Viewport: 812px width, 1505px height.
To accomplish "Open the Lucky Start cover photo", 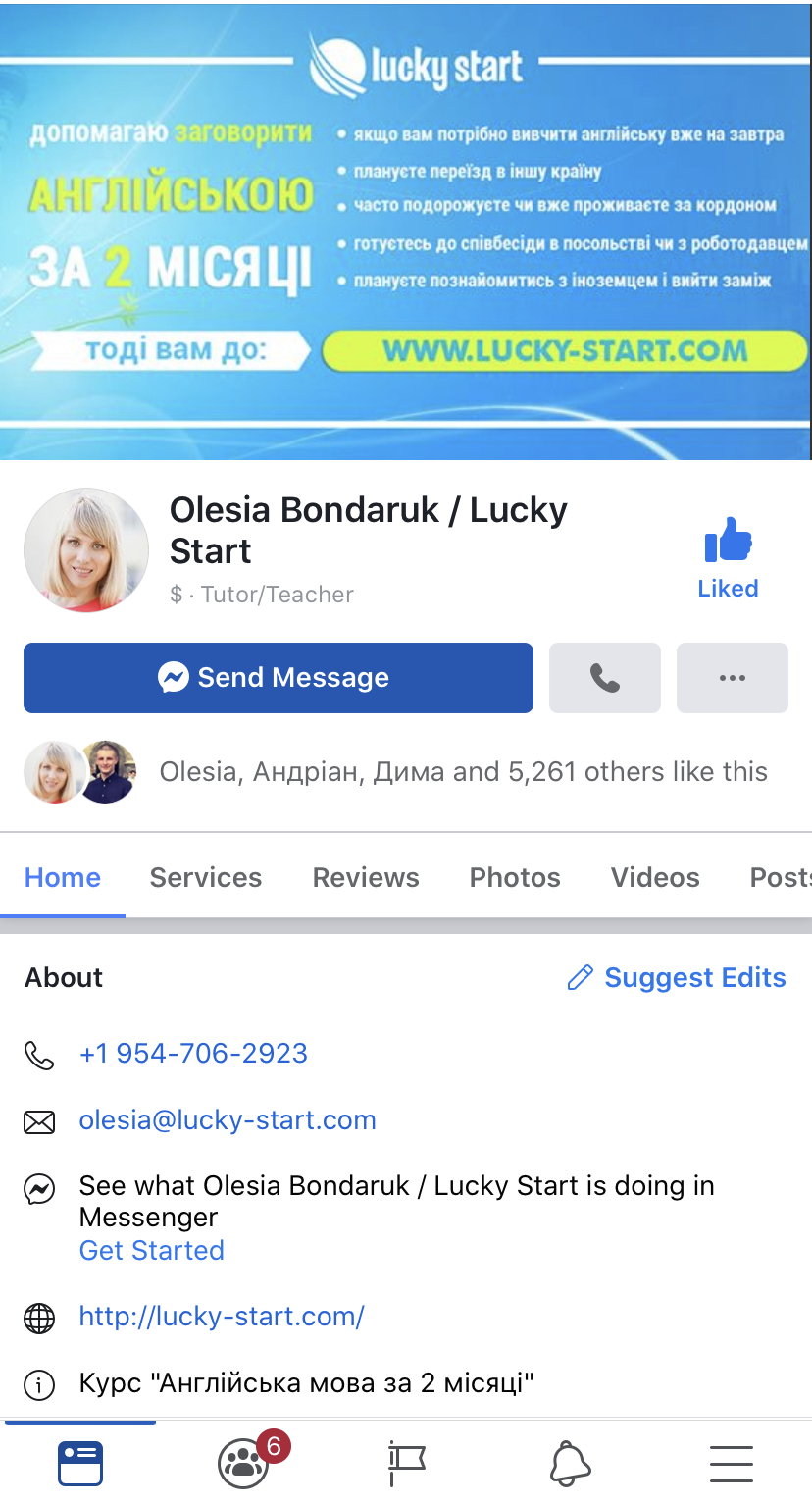I will [x=406, y=231].
